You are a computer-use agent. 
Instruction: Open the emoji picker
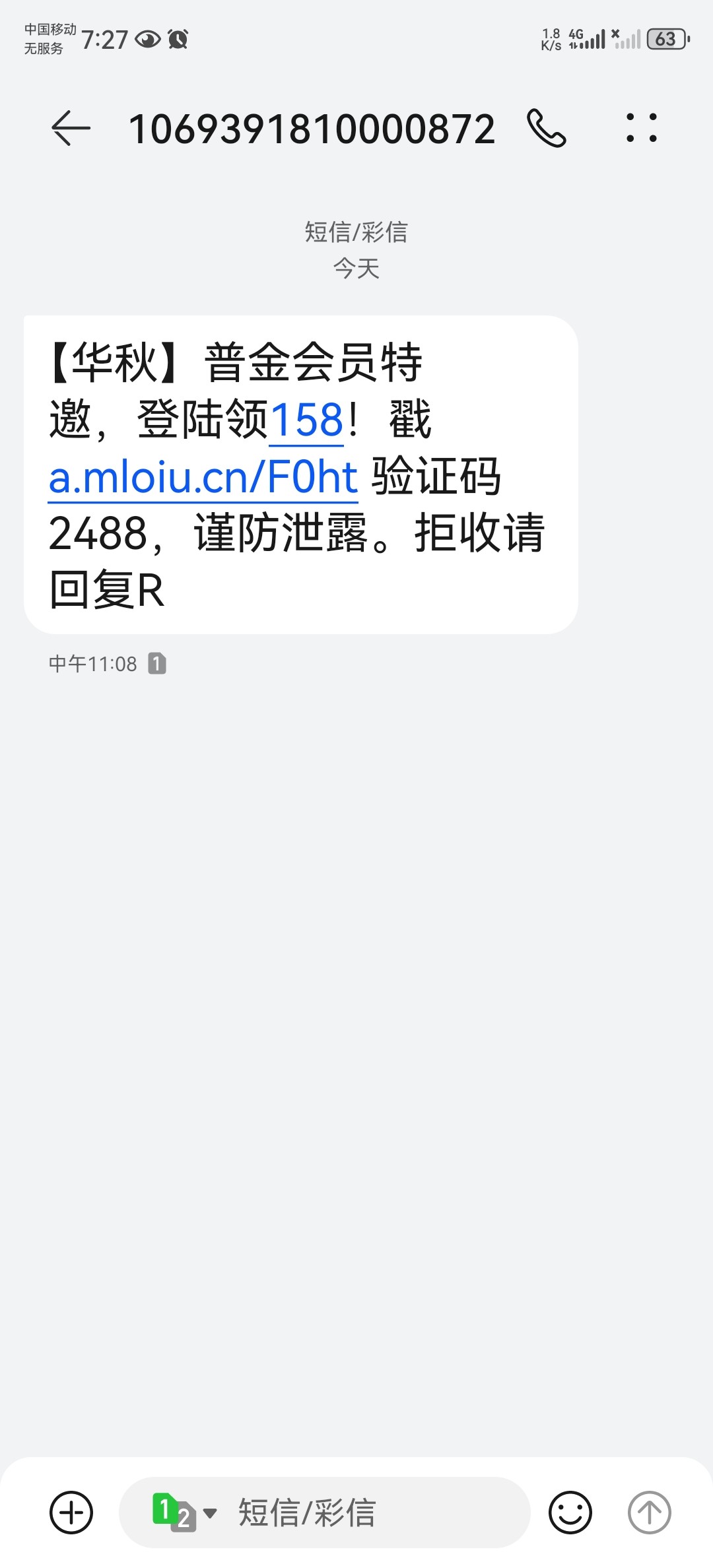point(570,1513)
